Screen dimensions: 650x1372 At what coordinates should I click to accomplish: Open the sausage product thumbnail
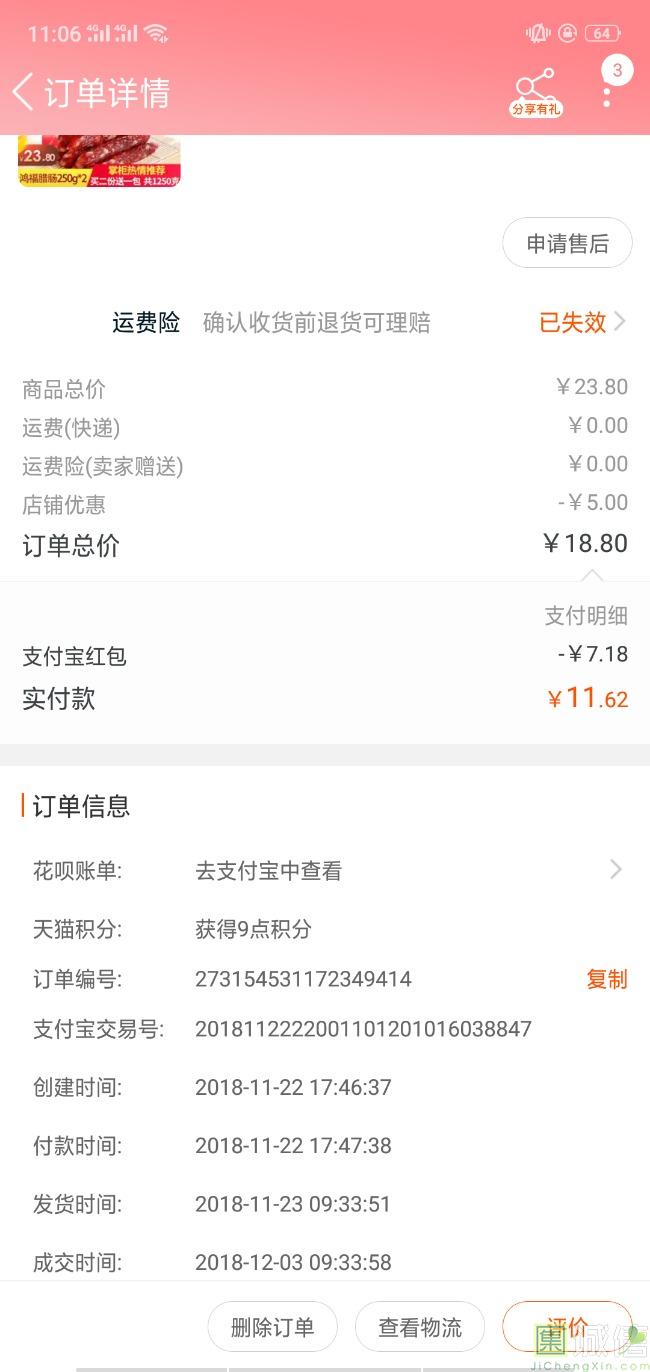[x=99, y=161]
